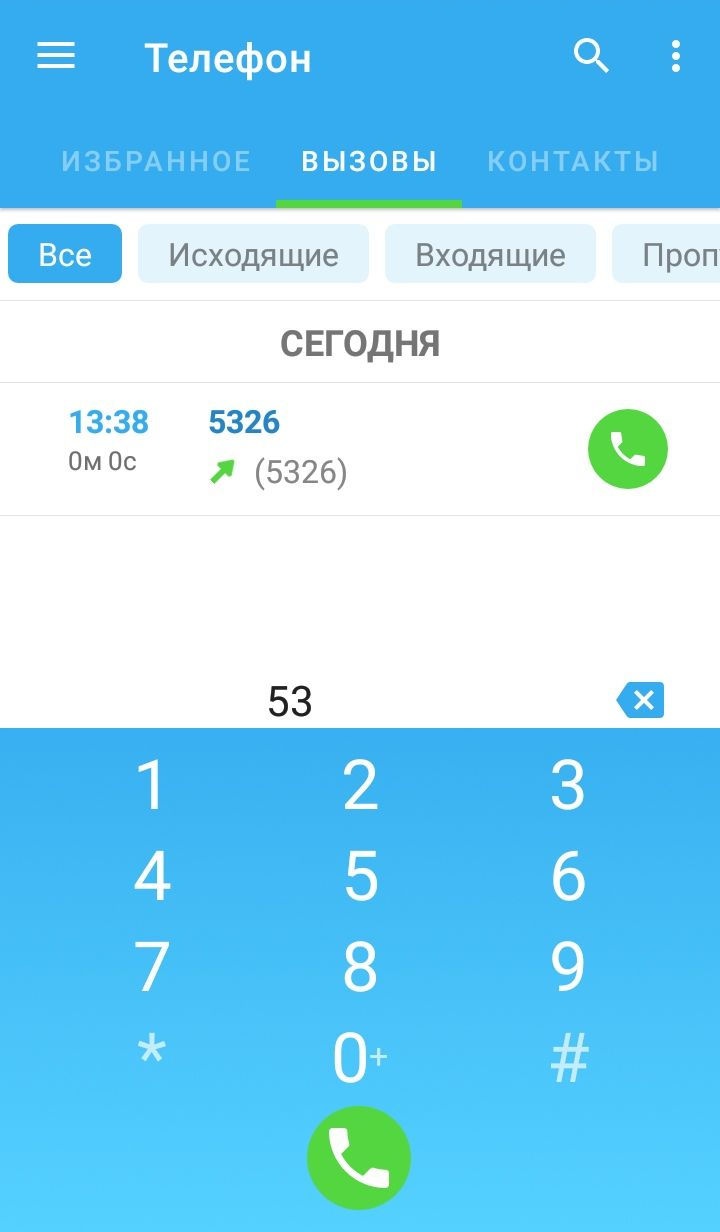The height and width of the screenshot is (1232, 720).
Task: Open the hamburger drawer menu
Action: tap(56, 57)
